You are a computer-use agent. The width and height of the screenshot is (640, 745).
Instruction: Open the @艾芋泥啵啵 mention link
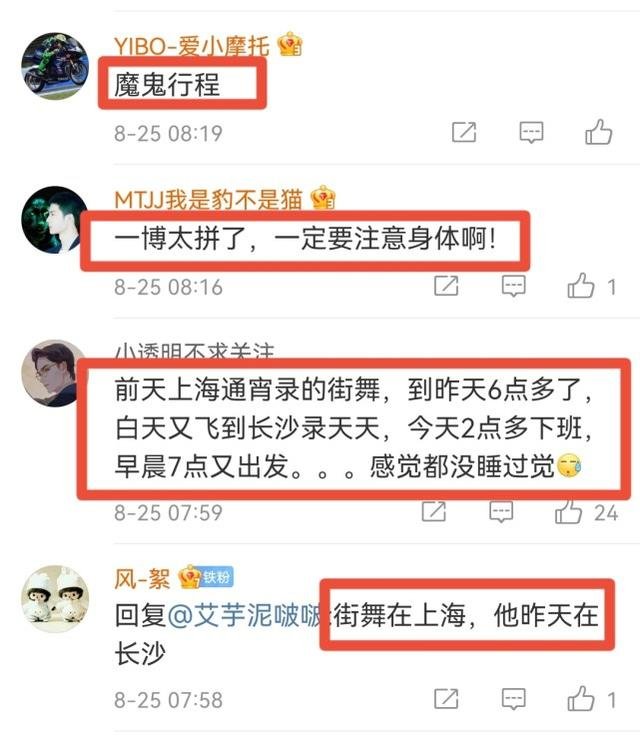coord(247,617)
